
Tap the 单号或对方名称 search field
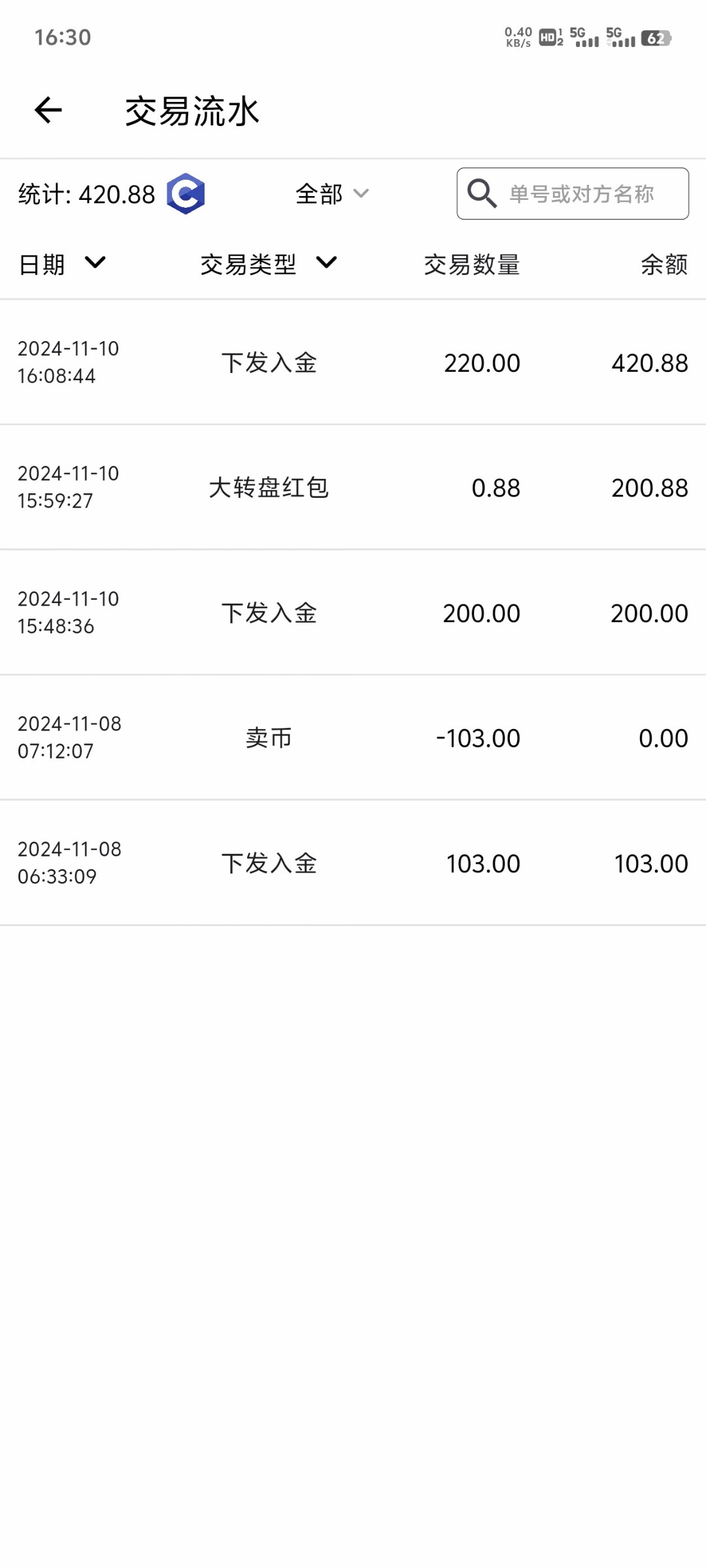[x=573, y=193]
